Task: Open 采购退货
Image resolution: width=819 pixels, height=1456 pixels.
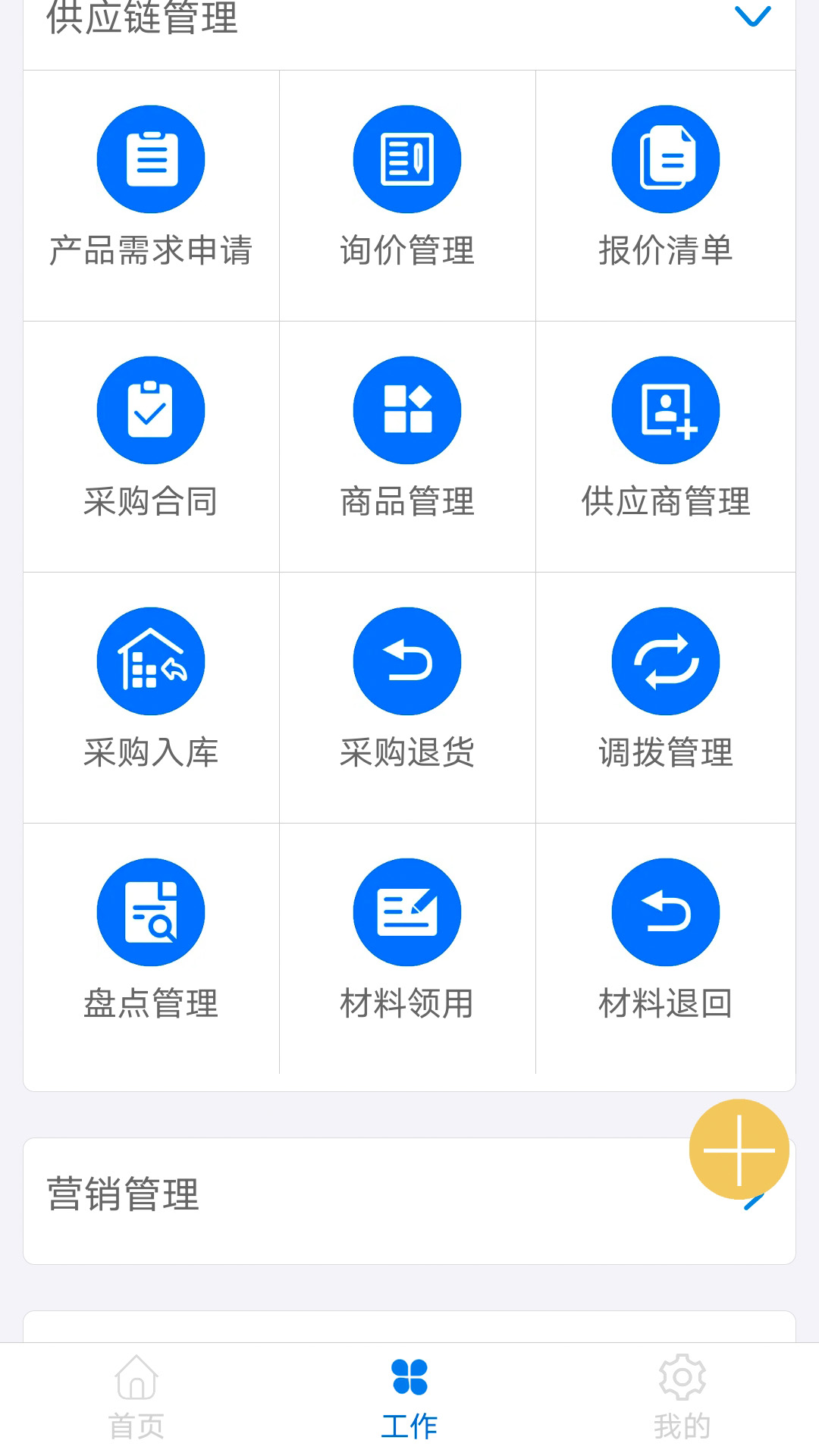Action: tap(407, 698)
